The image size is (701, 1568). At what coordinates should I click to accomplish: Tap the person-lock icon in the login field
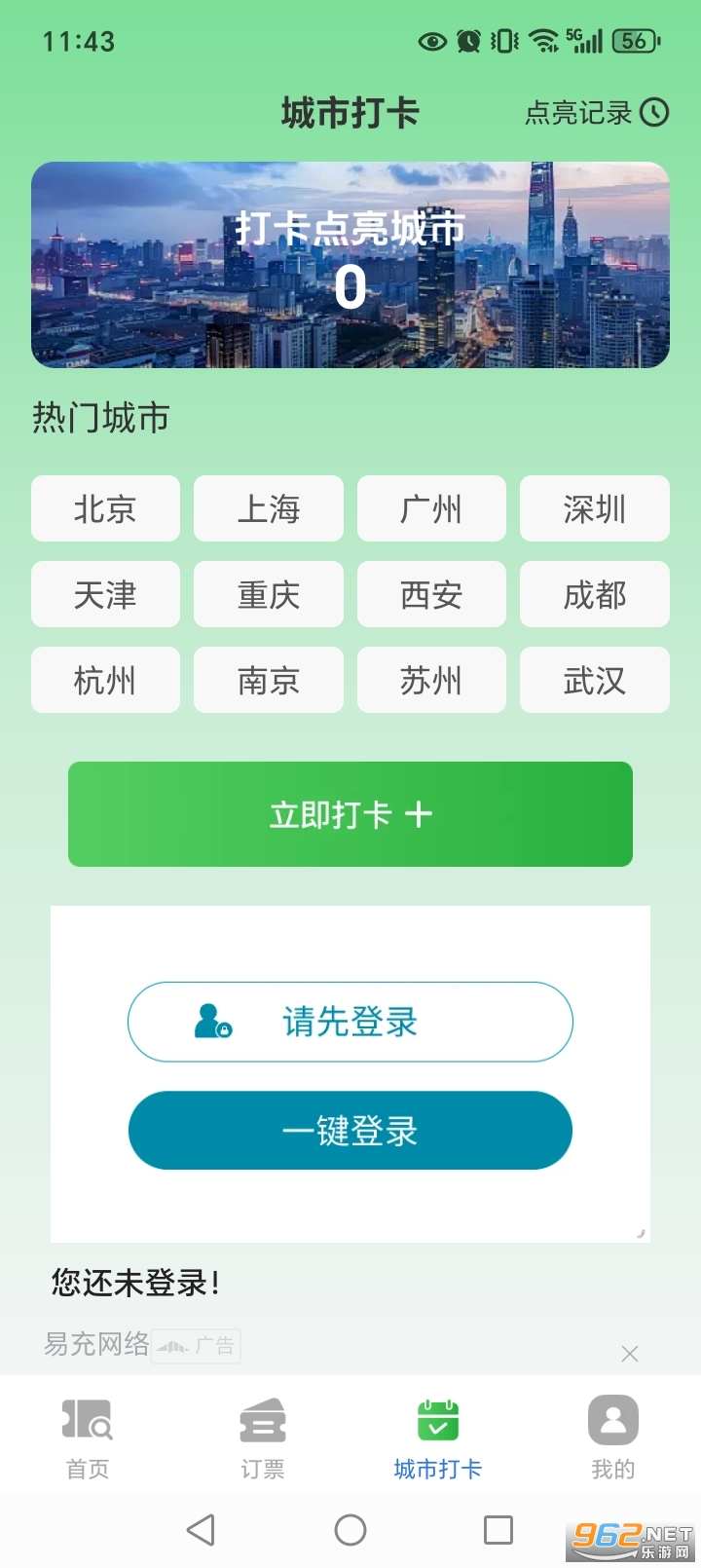click(x=212, y=1022)
